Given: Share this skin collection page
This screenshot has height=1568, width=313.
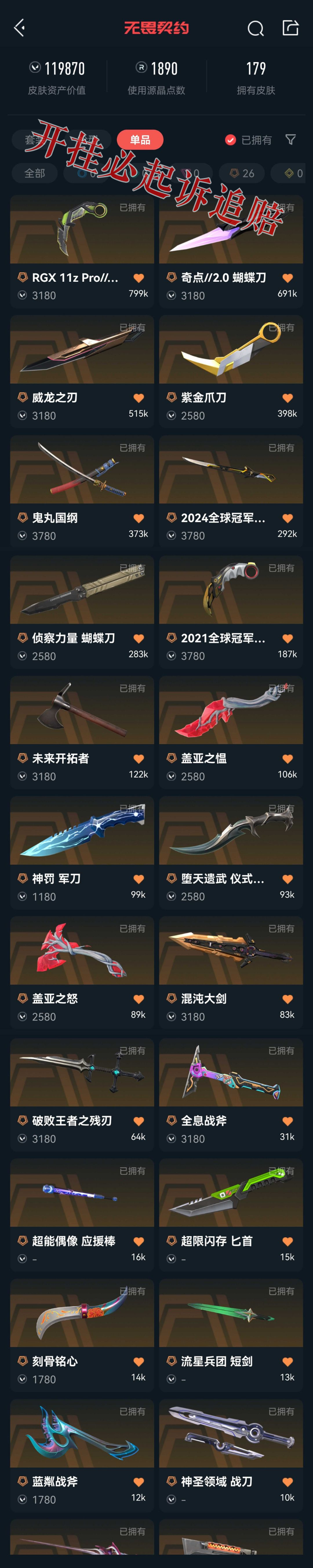Looking at the screenshot, I should pyautogui.click(x=290, y=28).
